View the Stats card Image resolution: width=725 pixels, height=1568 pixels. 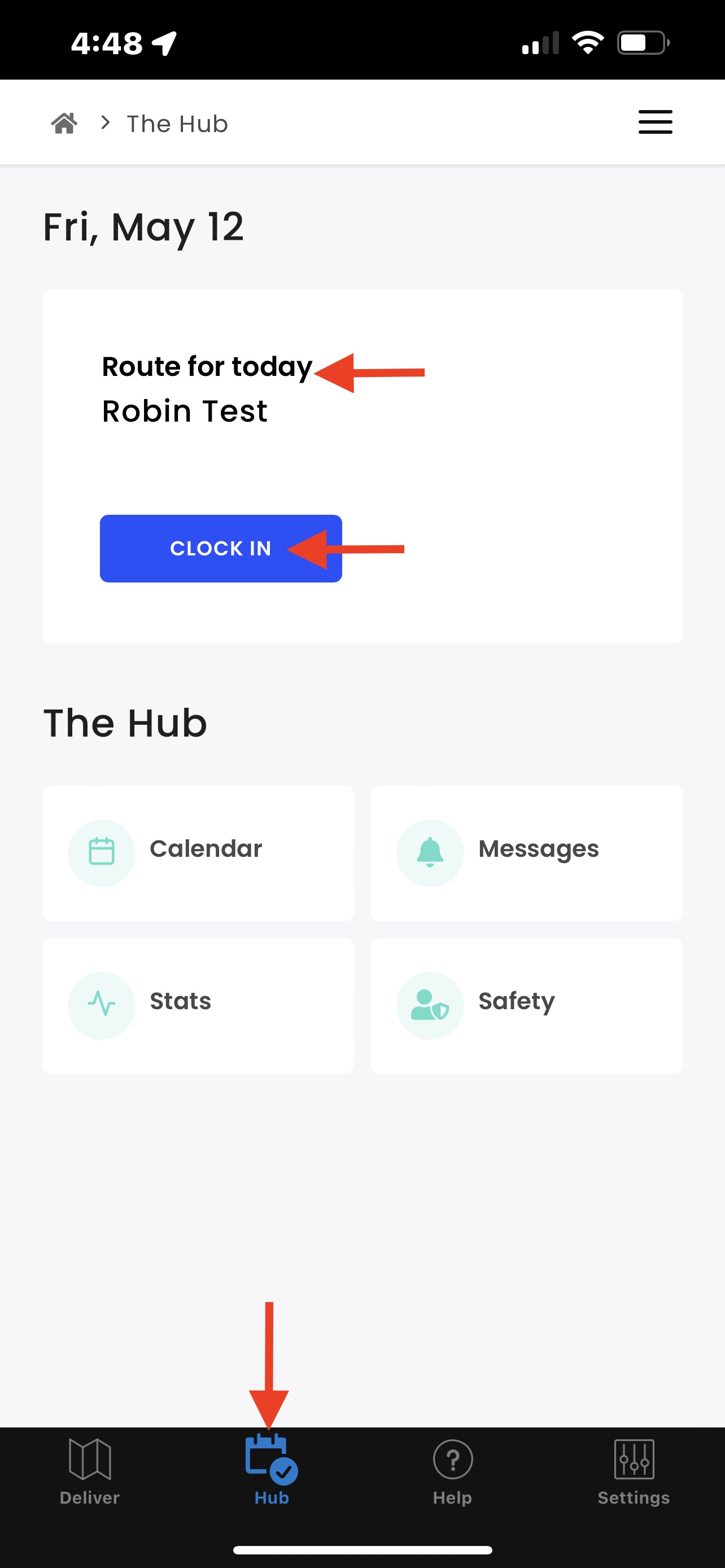click(x=198, y=1005)
